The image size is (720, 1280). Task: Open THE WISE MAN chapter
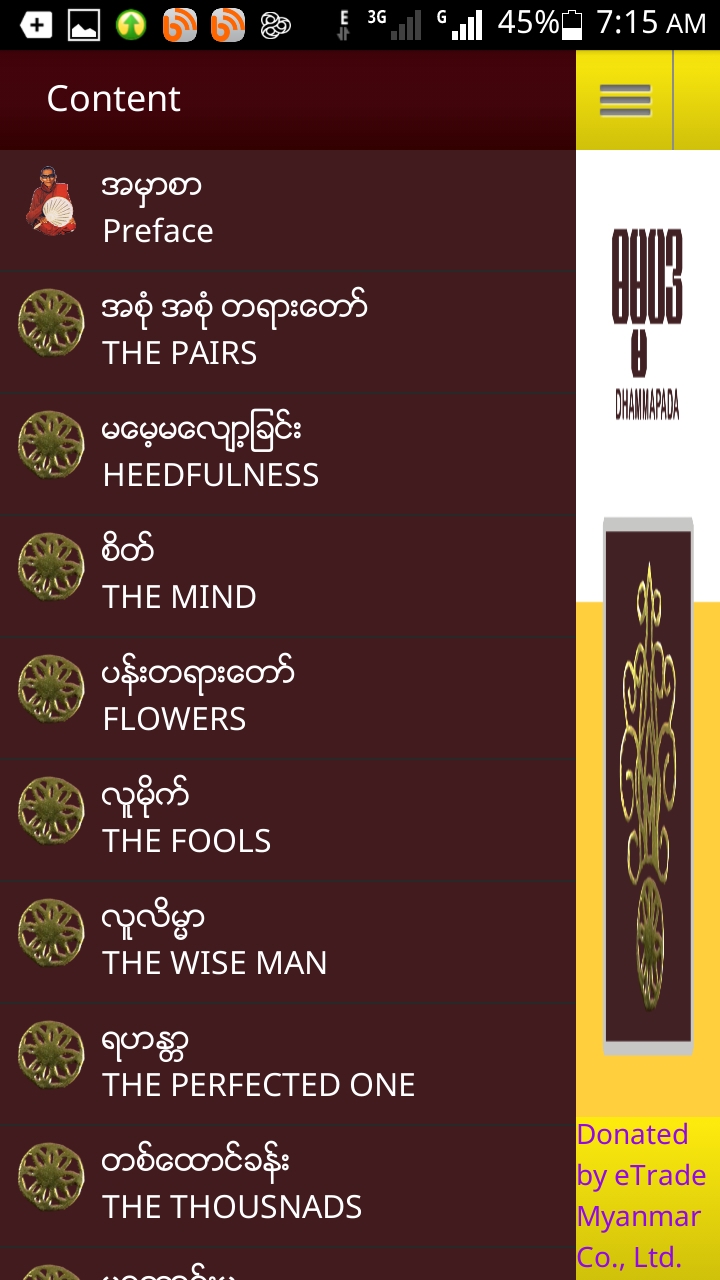point(288,941)
